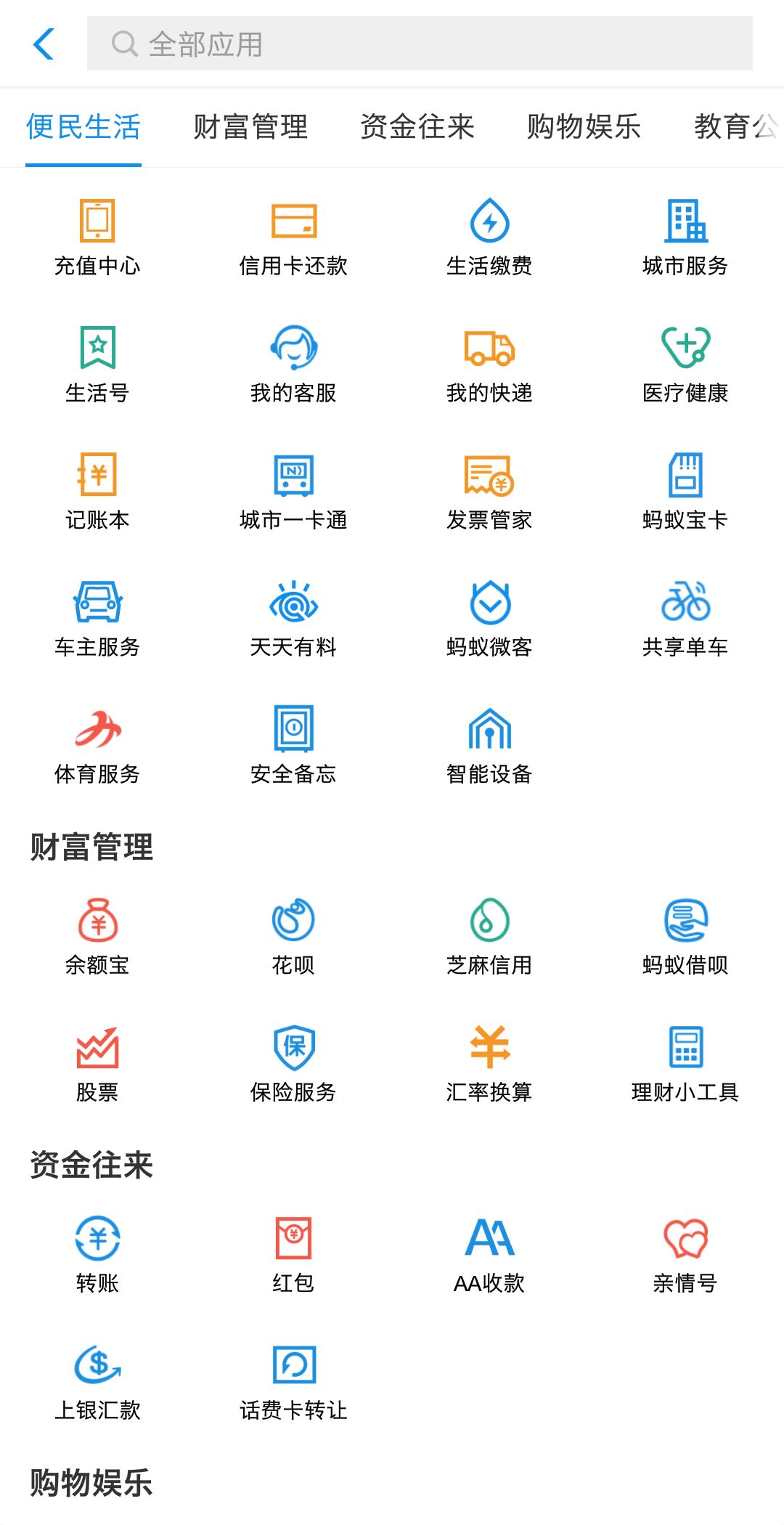Open 医疗健康 health services
This screenshot has height=1525, width=784.
pos(685,362)
